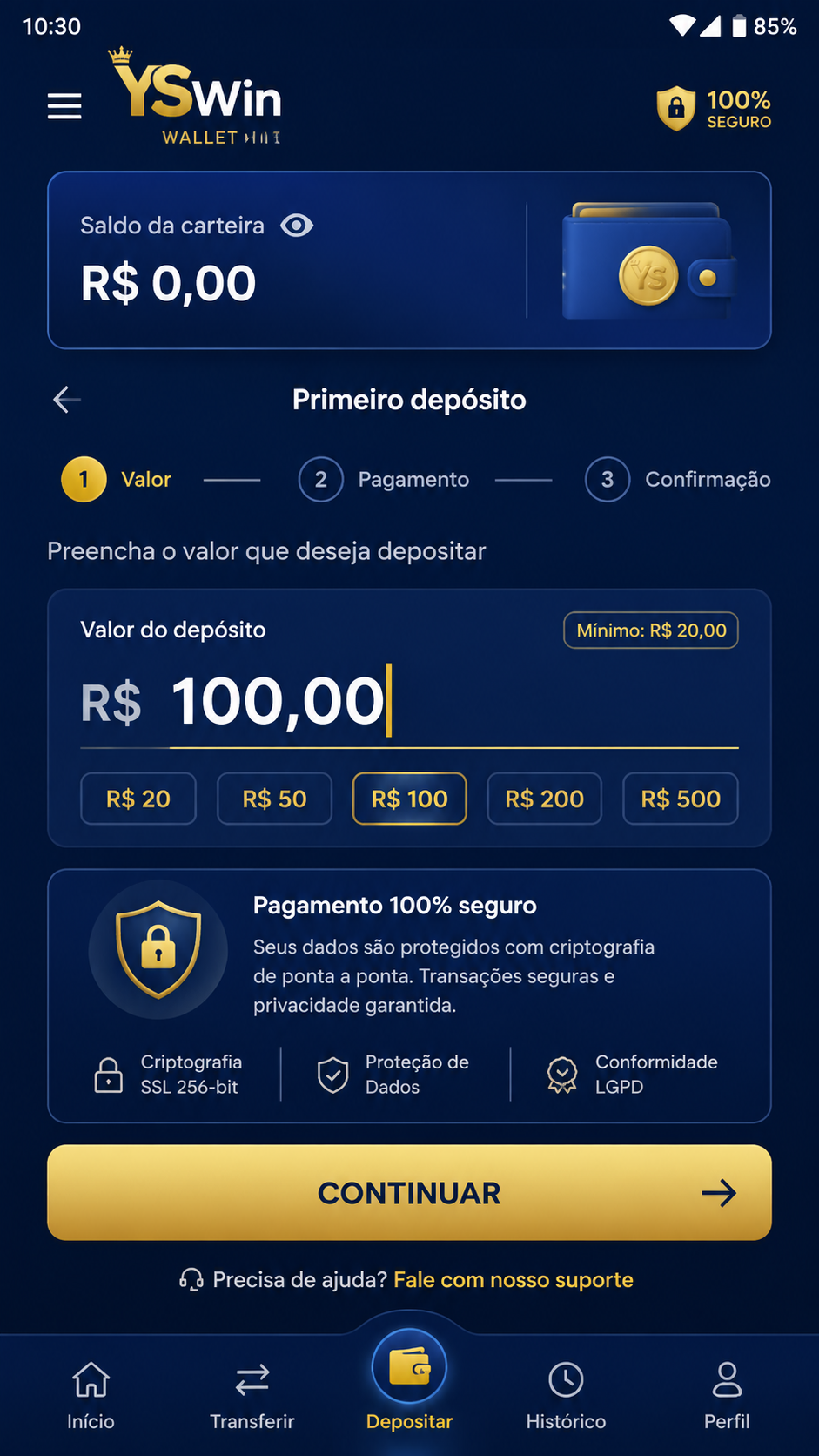Open the Transferir tab
The image size is (819, 1456).
point(252,1396)
